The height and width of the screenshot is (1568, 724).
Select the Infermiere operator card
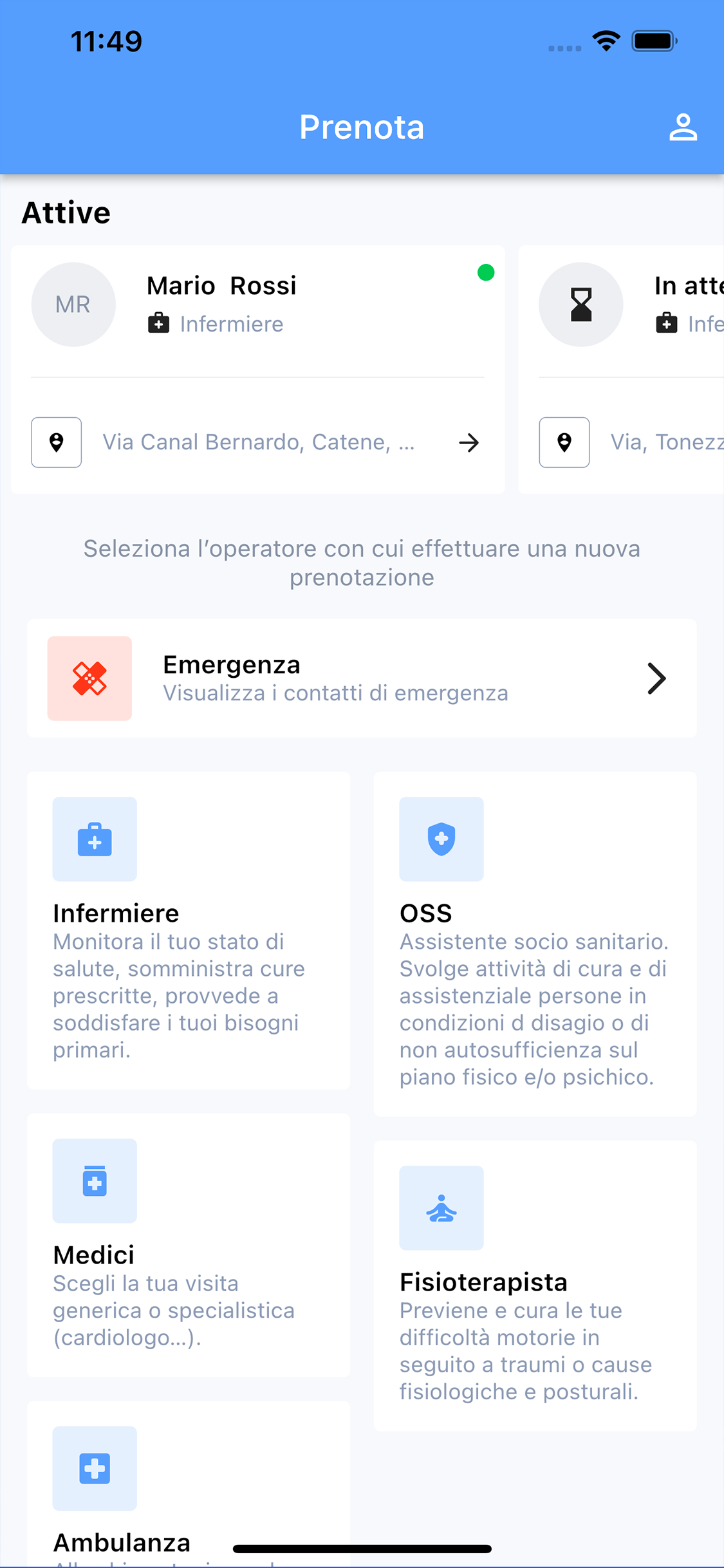pyautogui.click(x=189, y=930)
